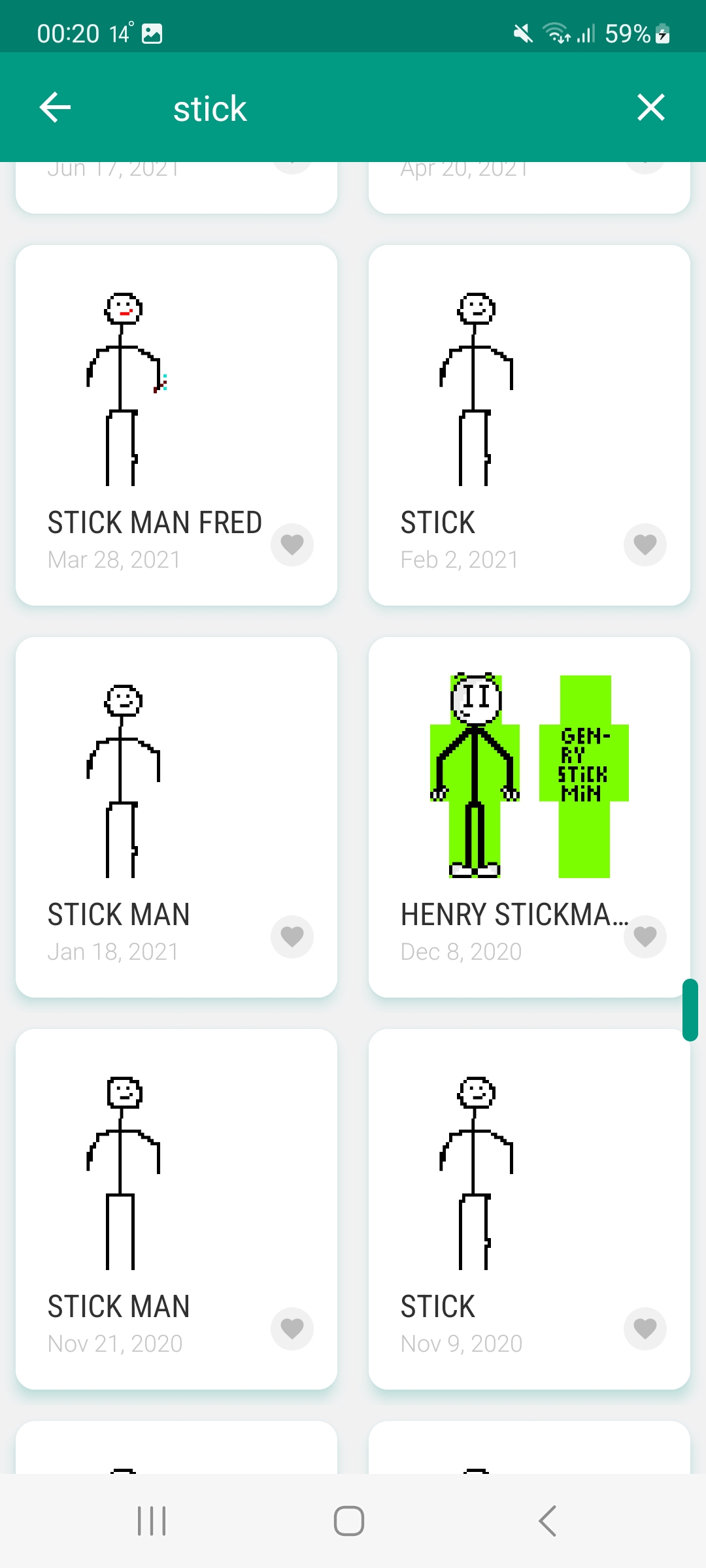Image resolution: width=706 pixels, height=1568 pixels.
Task: Open the recent apps overview
Action: [152, 1521]
